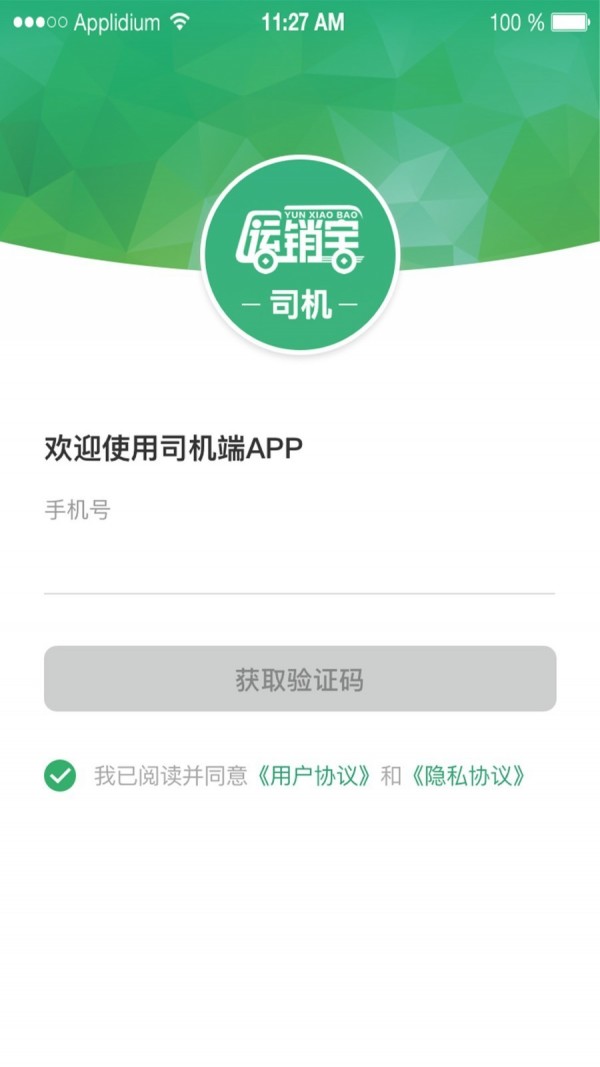Tap the 手机号 phone number field

point(299,563)
